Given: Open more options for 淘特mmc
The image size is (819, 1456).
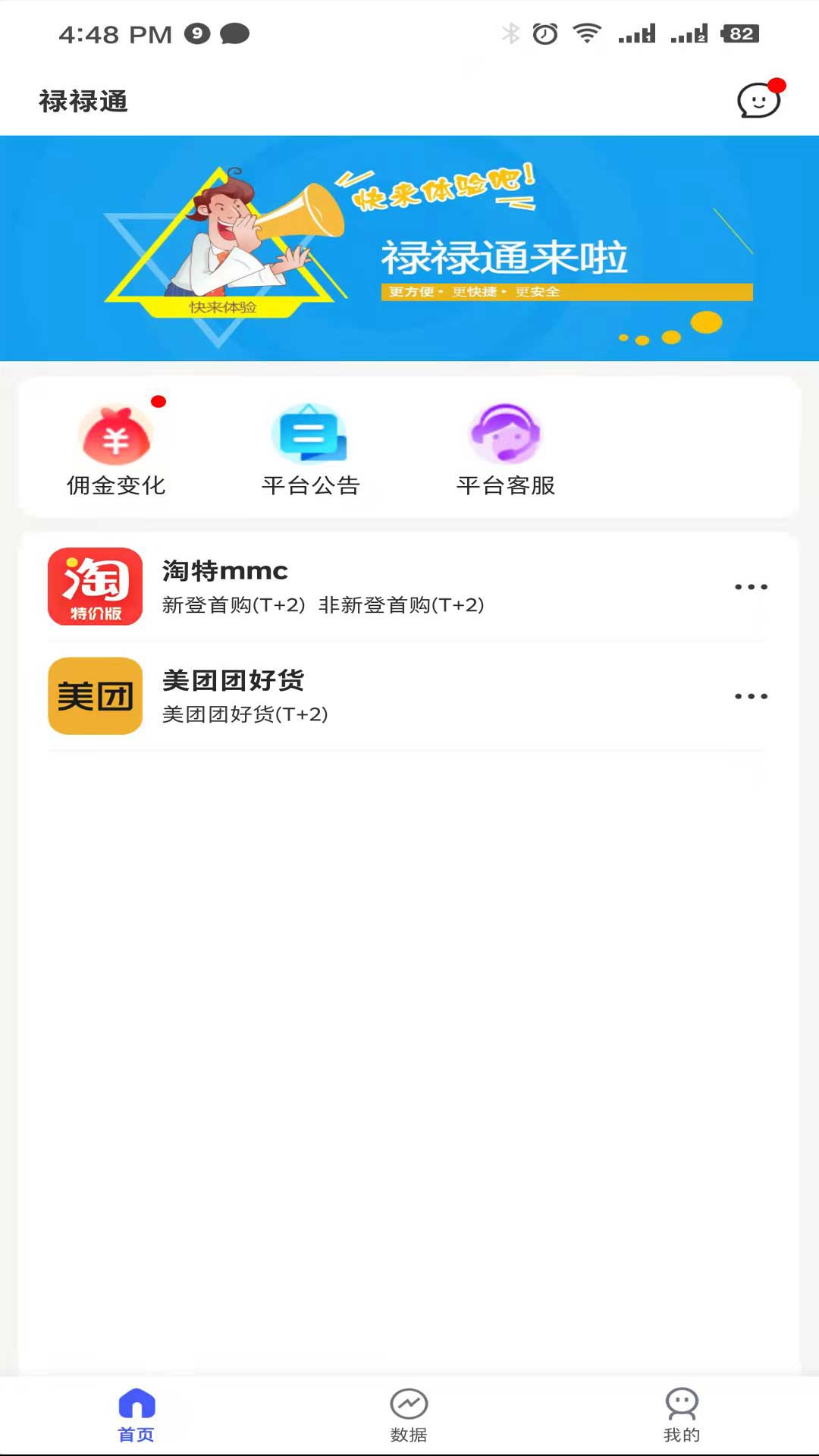Looking at the screenshot, I should [x=751, y=587].
